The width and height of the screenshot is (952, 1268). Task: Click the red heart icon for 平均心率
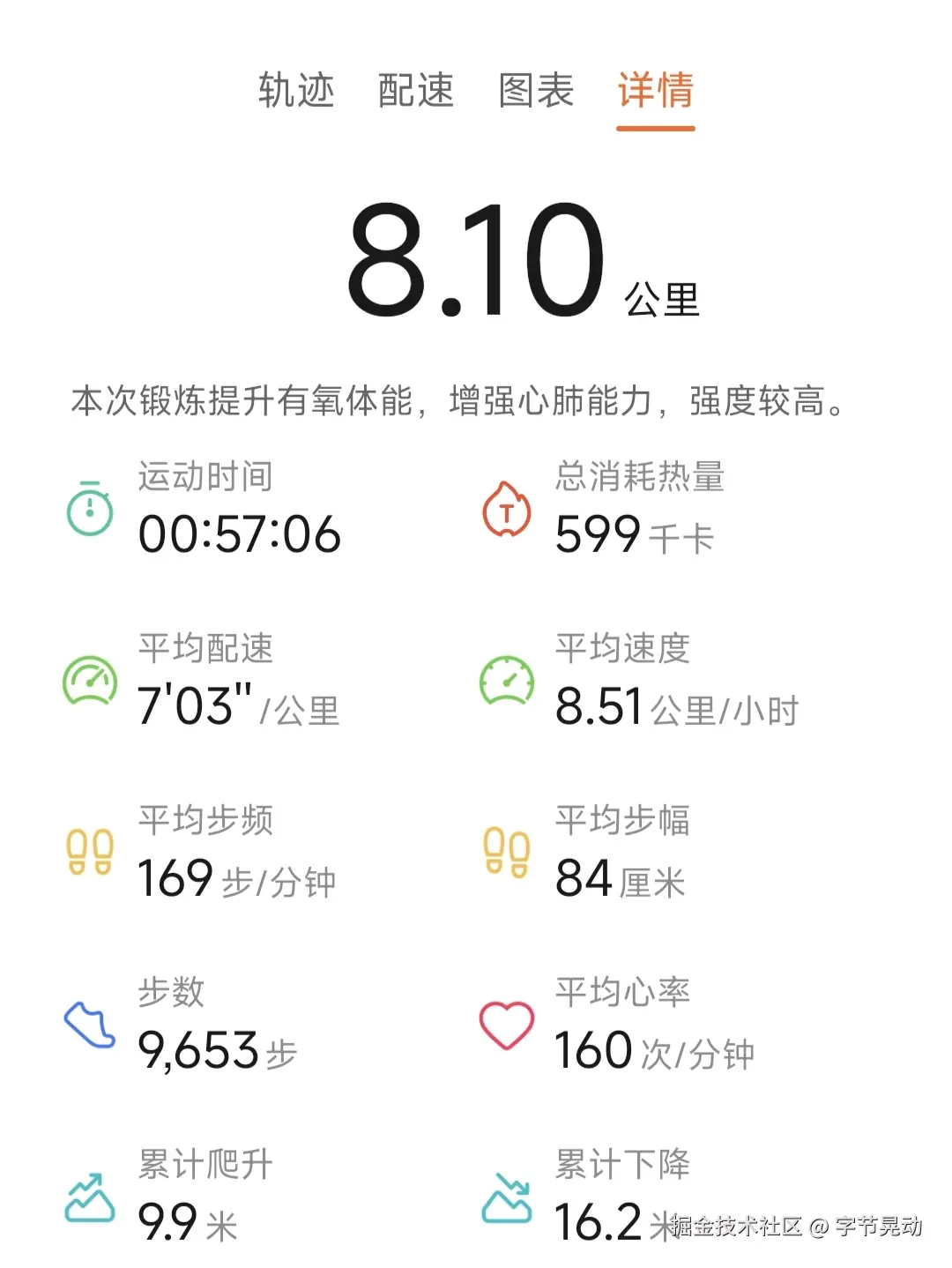(x=508, y=1023)
